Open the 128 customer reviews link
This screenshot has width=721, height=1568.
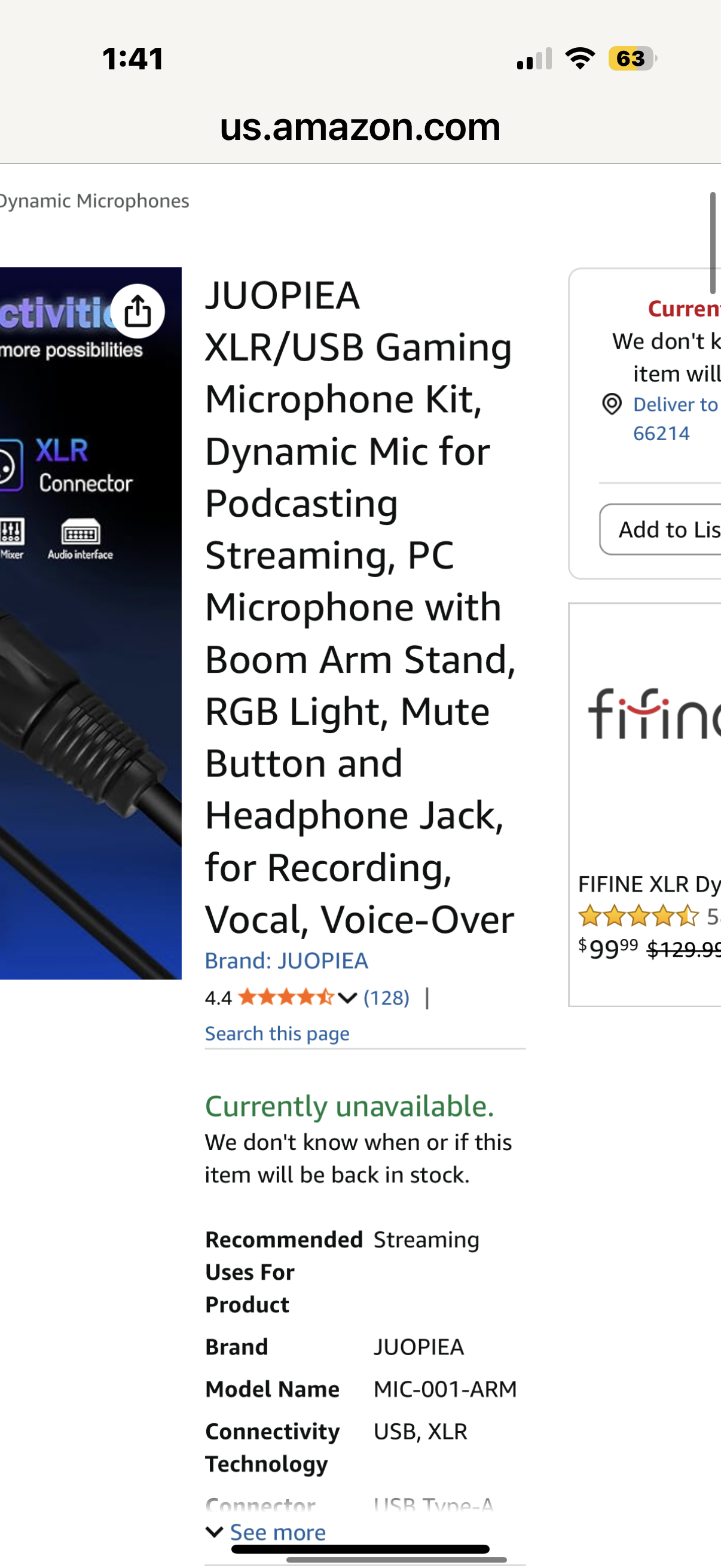[386, 997]
